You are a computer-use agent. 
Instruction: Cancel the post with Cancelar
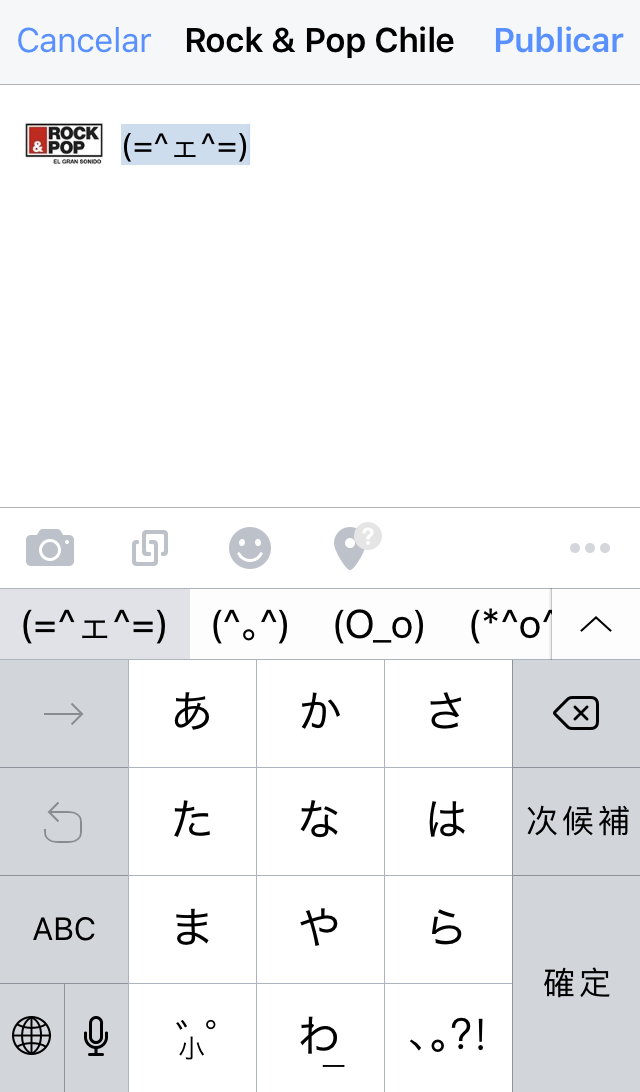tap(84, 41)
